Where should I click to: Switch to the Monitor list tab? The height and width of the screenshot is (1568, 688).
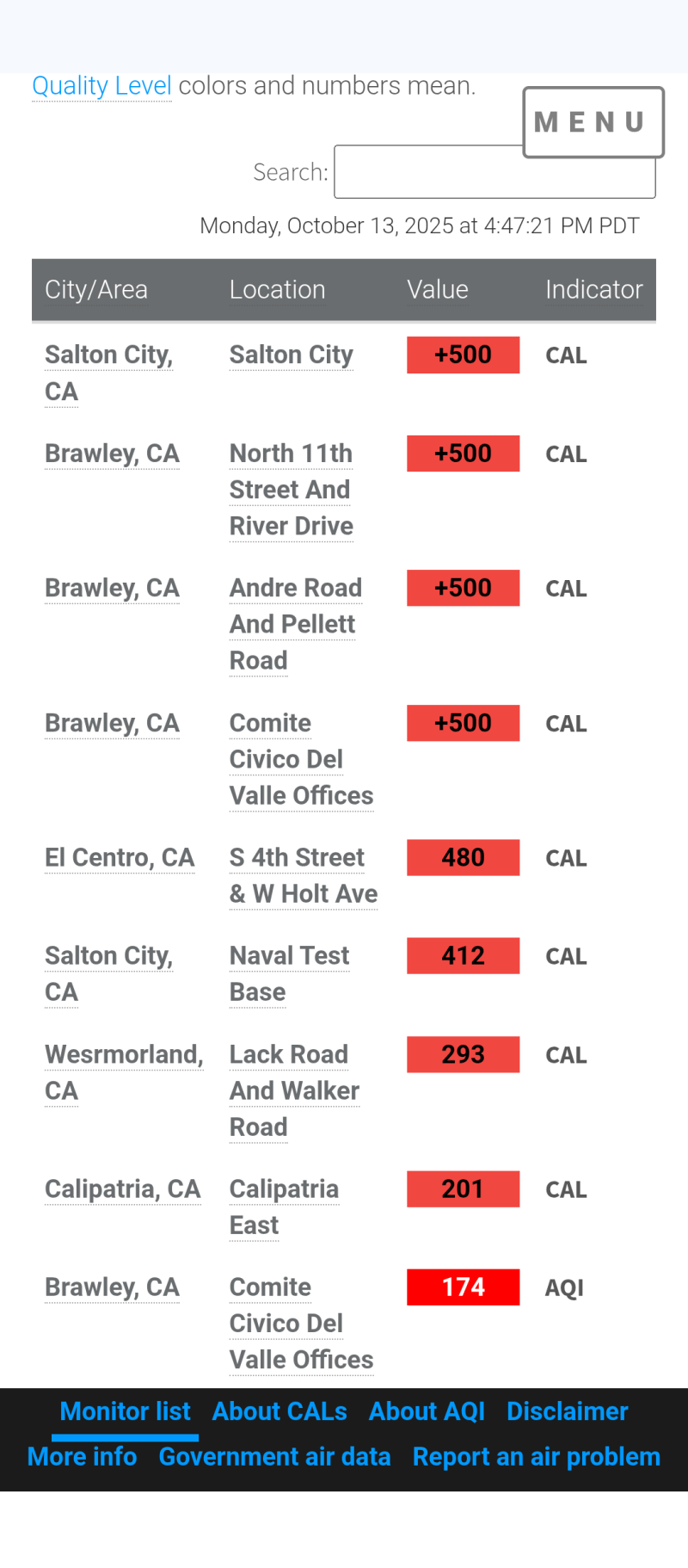[125, 1411]
